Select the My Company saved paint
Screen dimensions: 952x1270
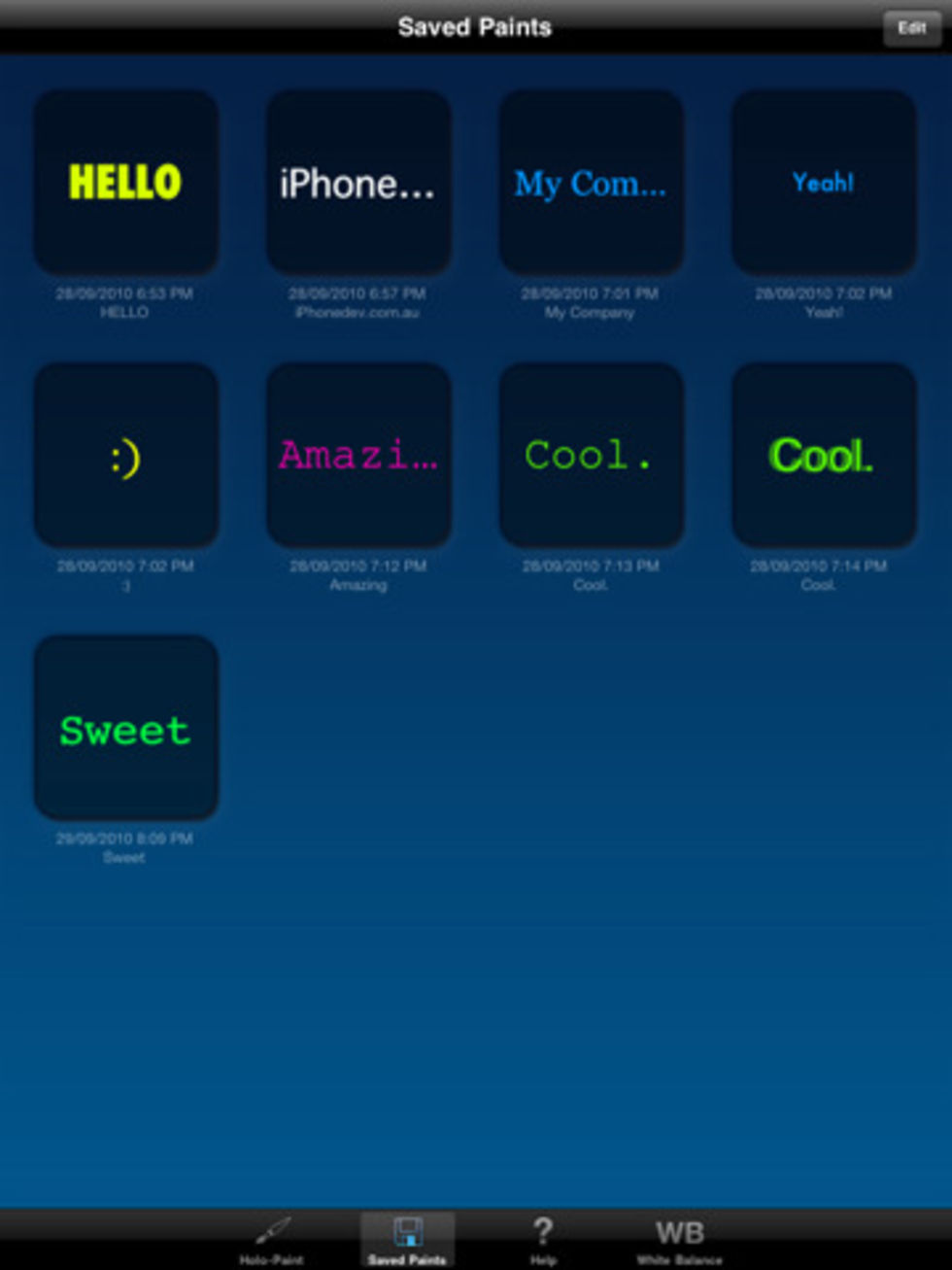591,183
